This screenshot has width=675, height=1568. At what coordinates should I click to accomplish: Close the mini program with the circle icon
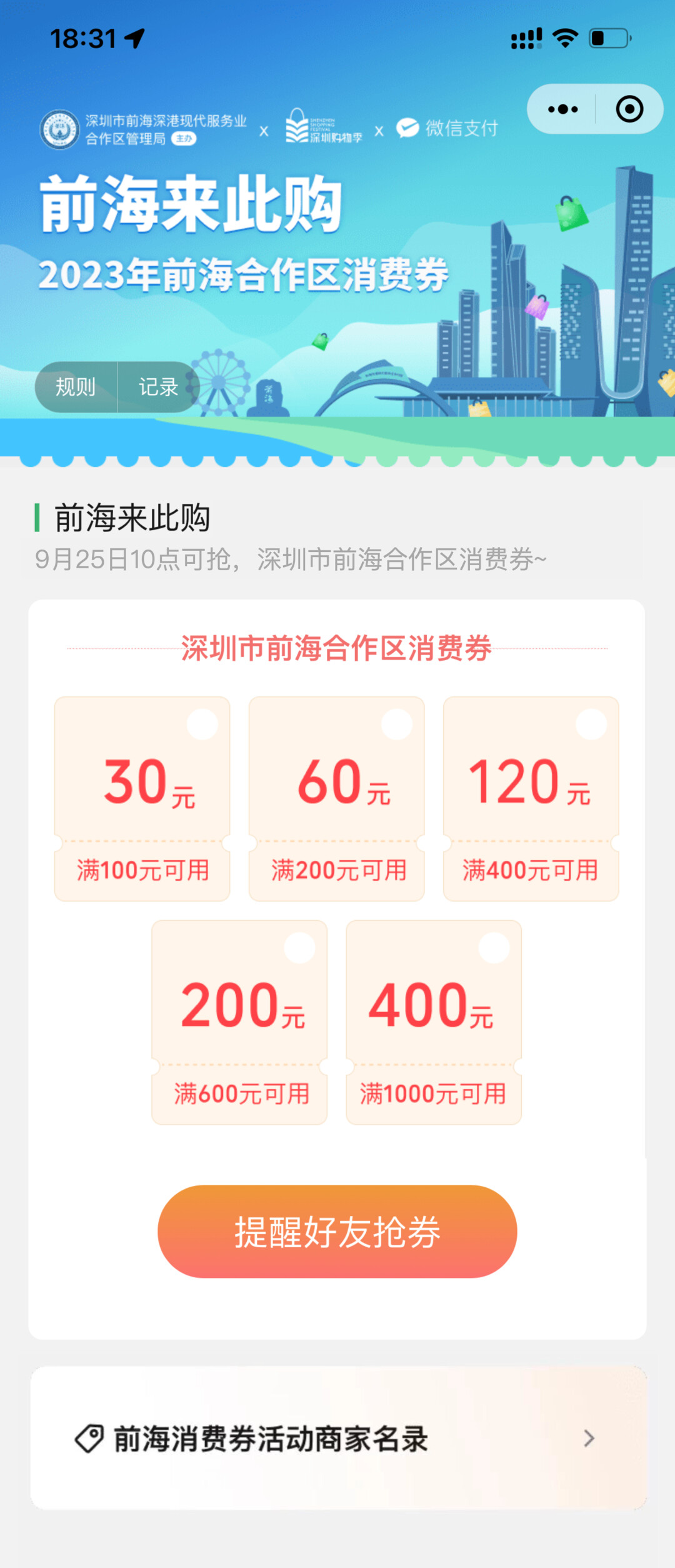click(629, 109)
